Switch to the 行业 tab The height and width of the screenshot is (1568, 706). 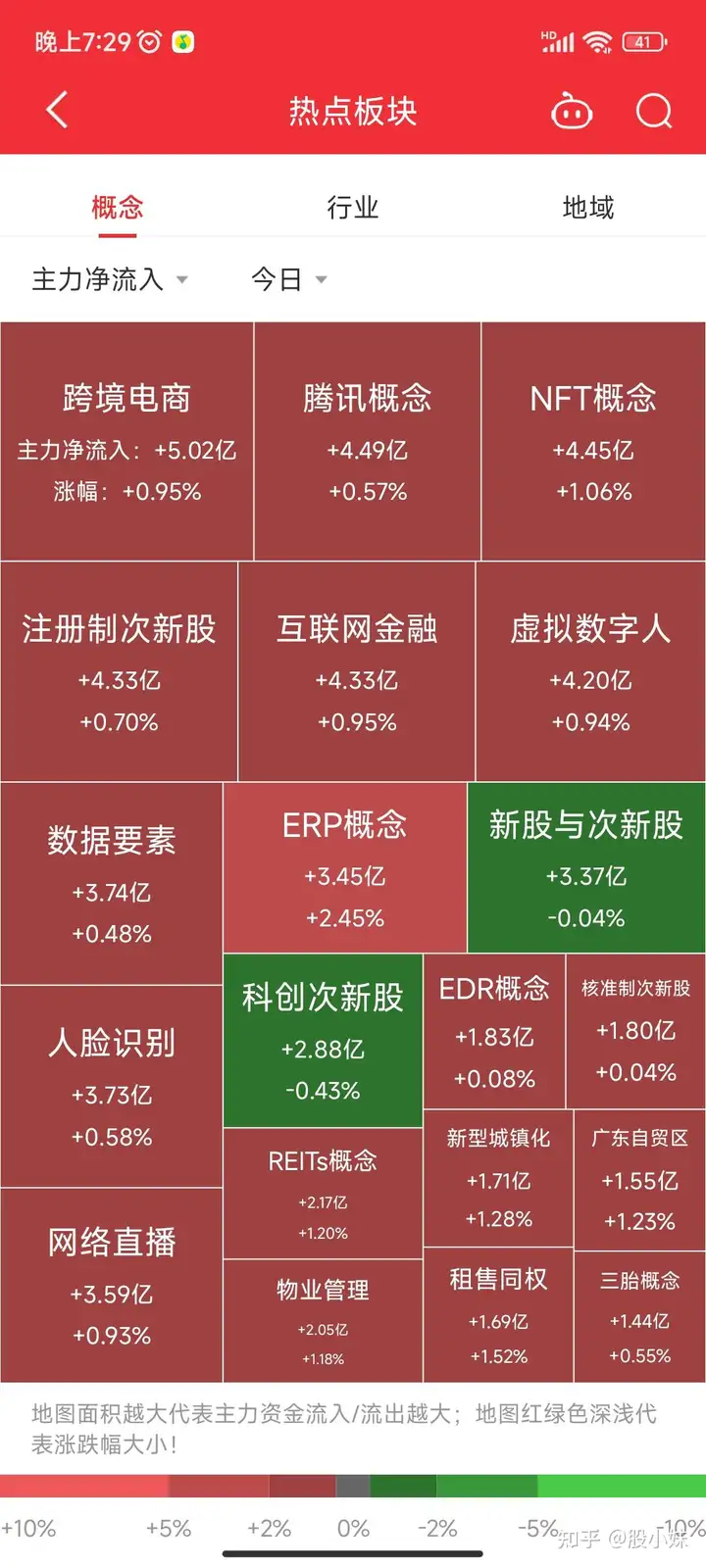pos(353,208)
